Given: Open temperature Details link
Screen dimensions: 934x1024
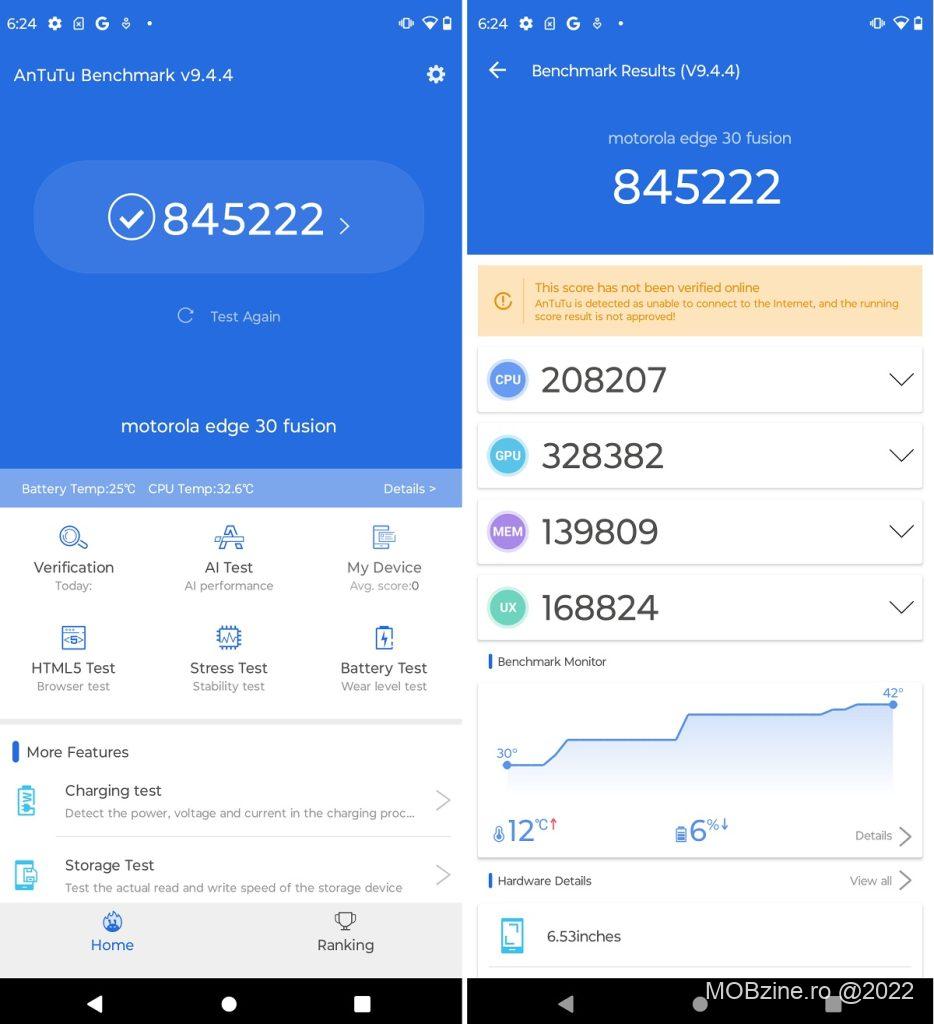Looking at the screenshot, I should click(x=409, y=489).
